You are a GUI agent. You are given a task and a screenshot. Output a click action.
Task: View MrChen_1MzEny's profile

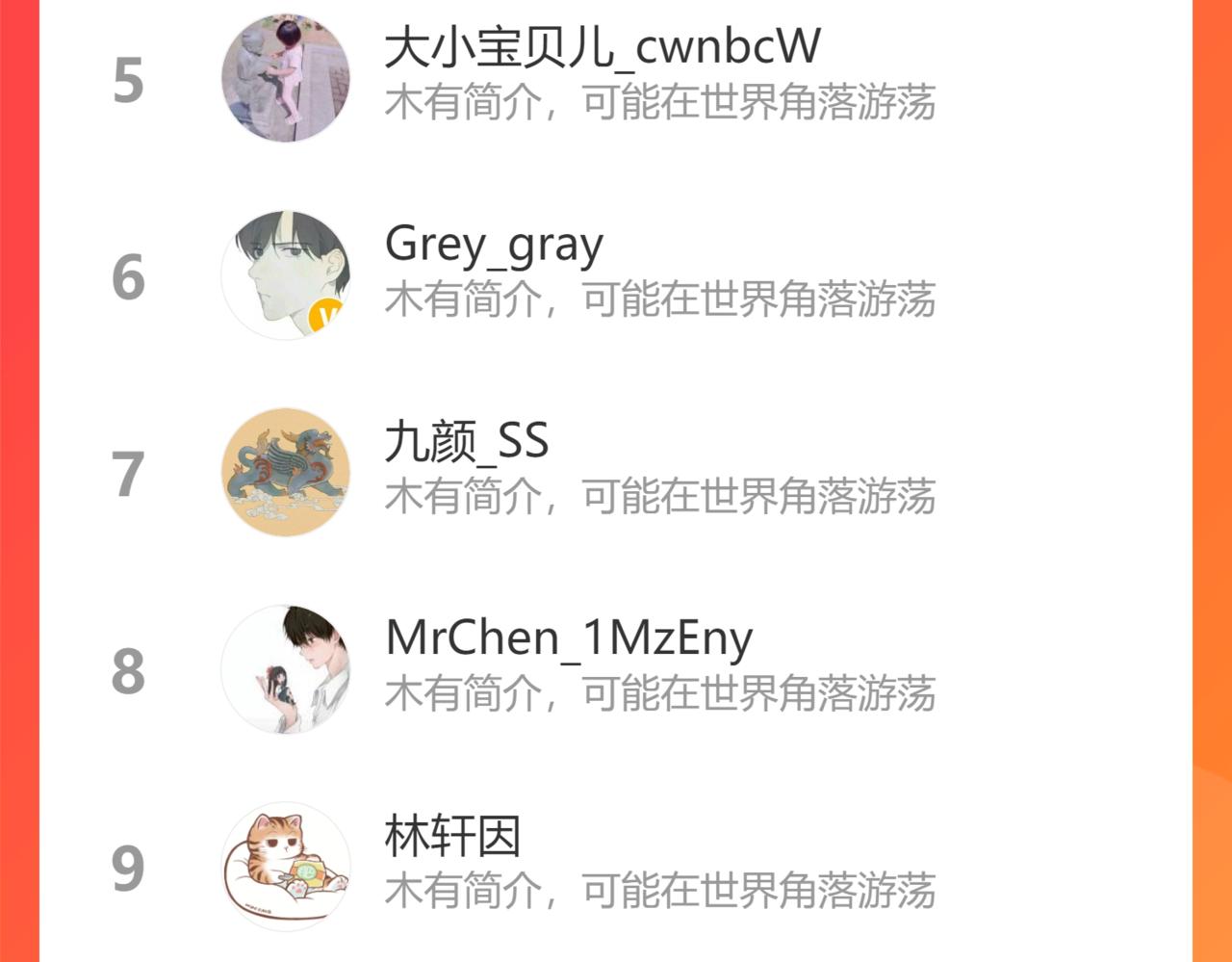click(616, 669)
